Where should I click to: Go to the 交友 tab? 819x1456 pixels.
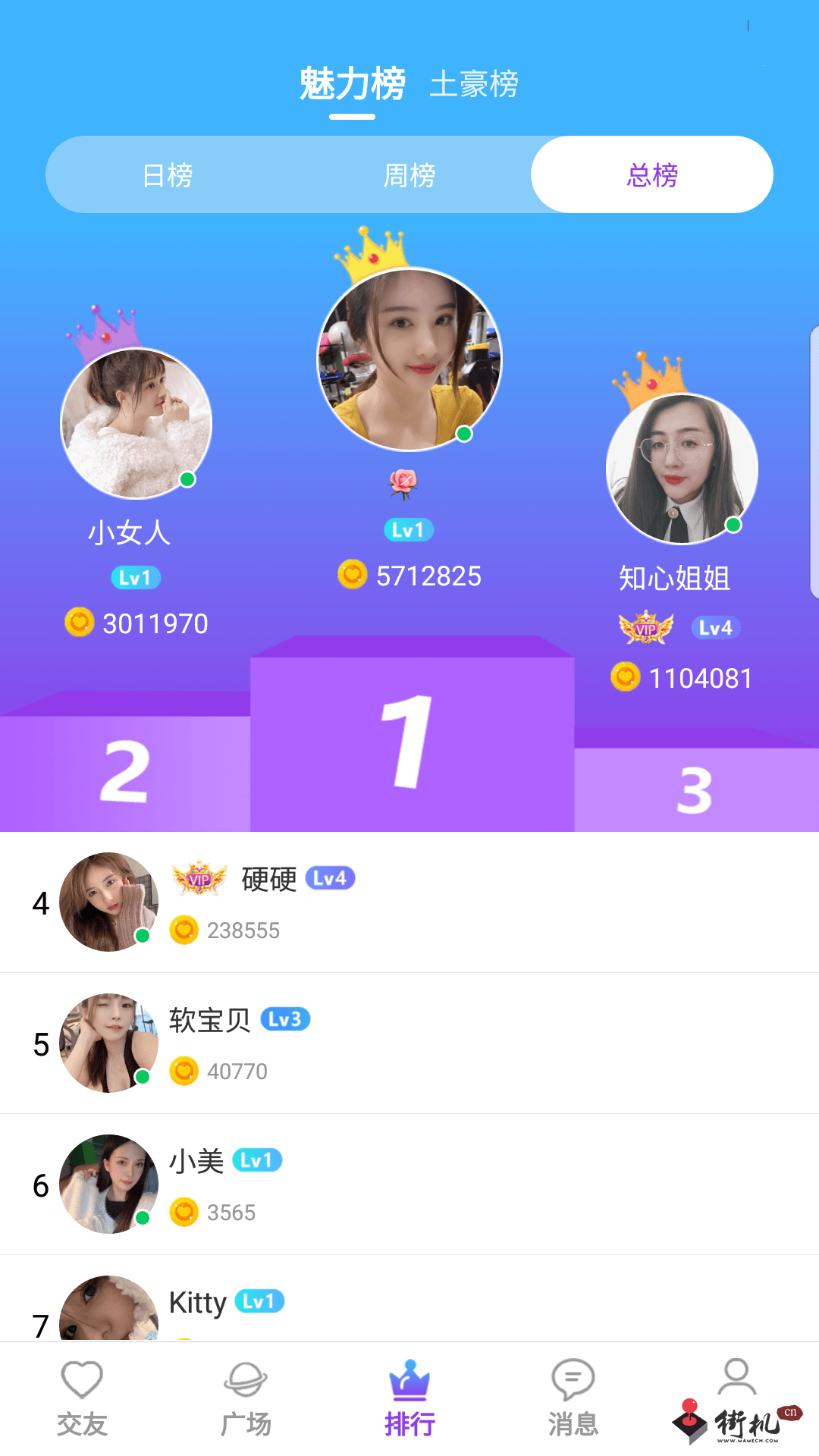pos(82,1399)
